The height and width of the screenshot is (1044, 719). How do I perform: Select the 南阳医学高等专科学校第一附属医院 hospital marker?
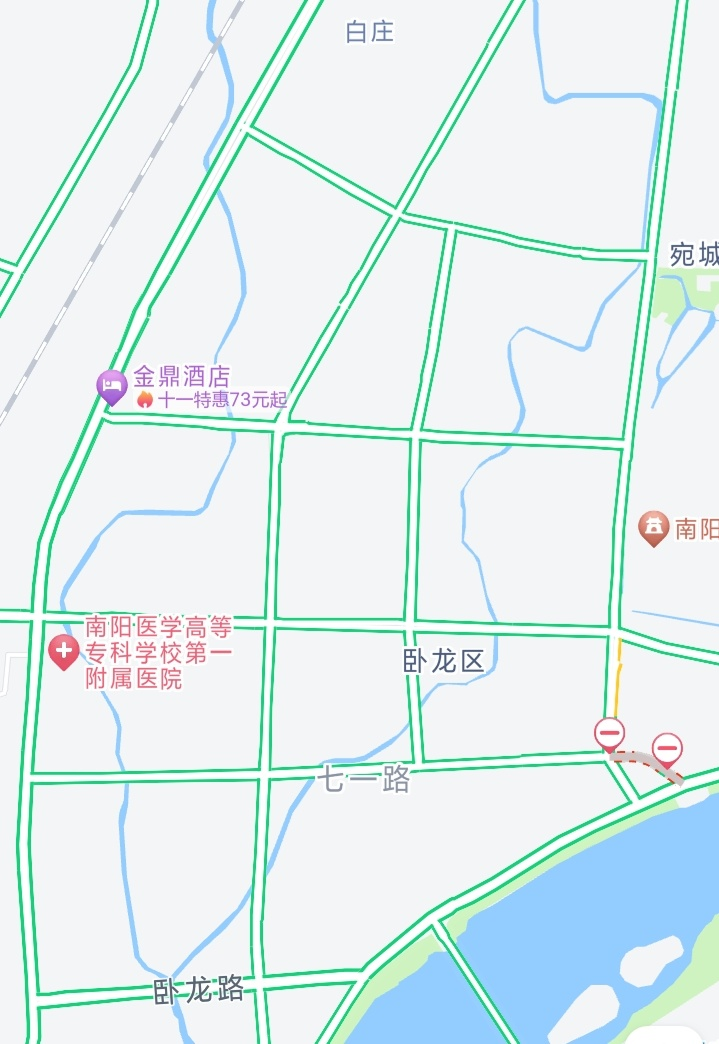[x=64, y=653]
